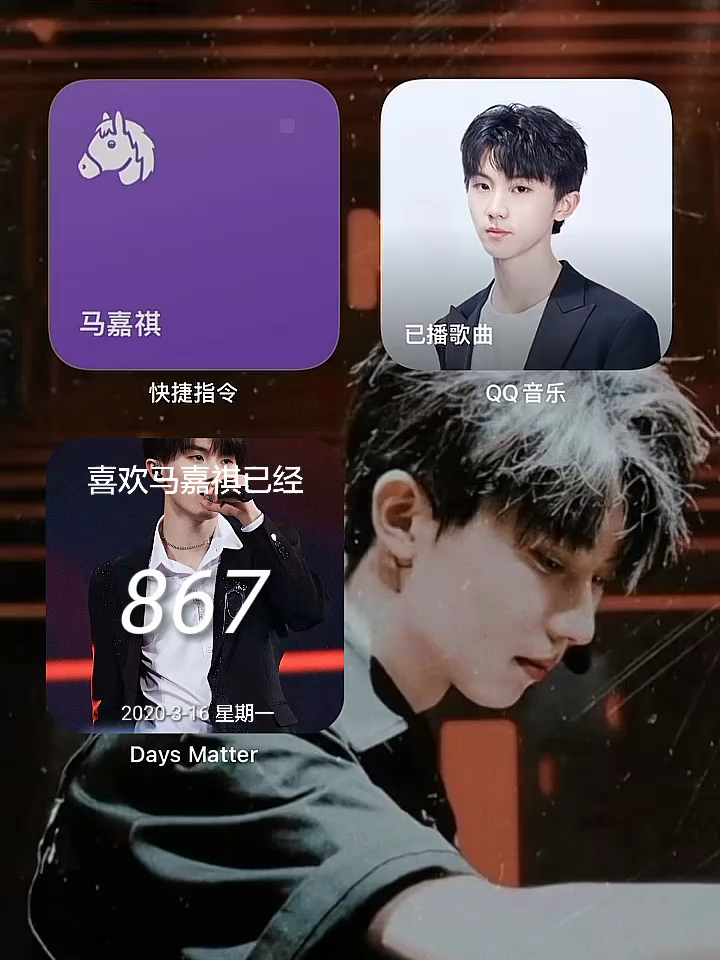Open the QQ音乐 已播歌曲 widget
The width and height of the screenshot is (720, 960).
(526, 225)
